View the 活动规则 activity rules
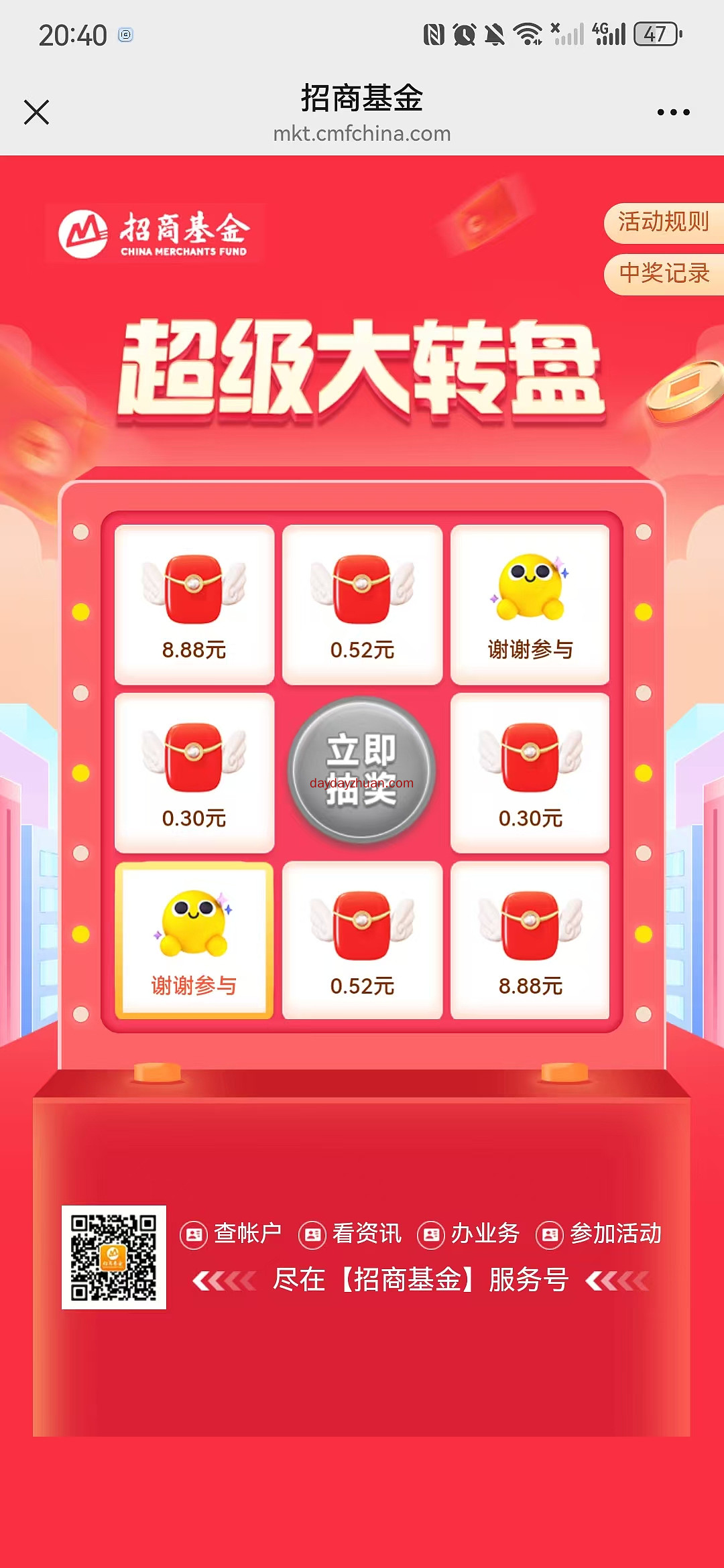The image size is (724, 1568). pos(662,222)
